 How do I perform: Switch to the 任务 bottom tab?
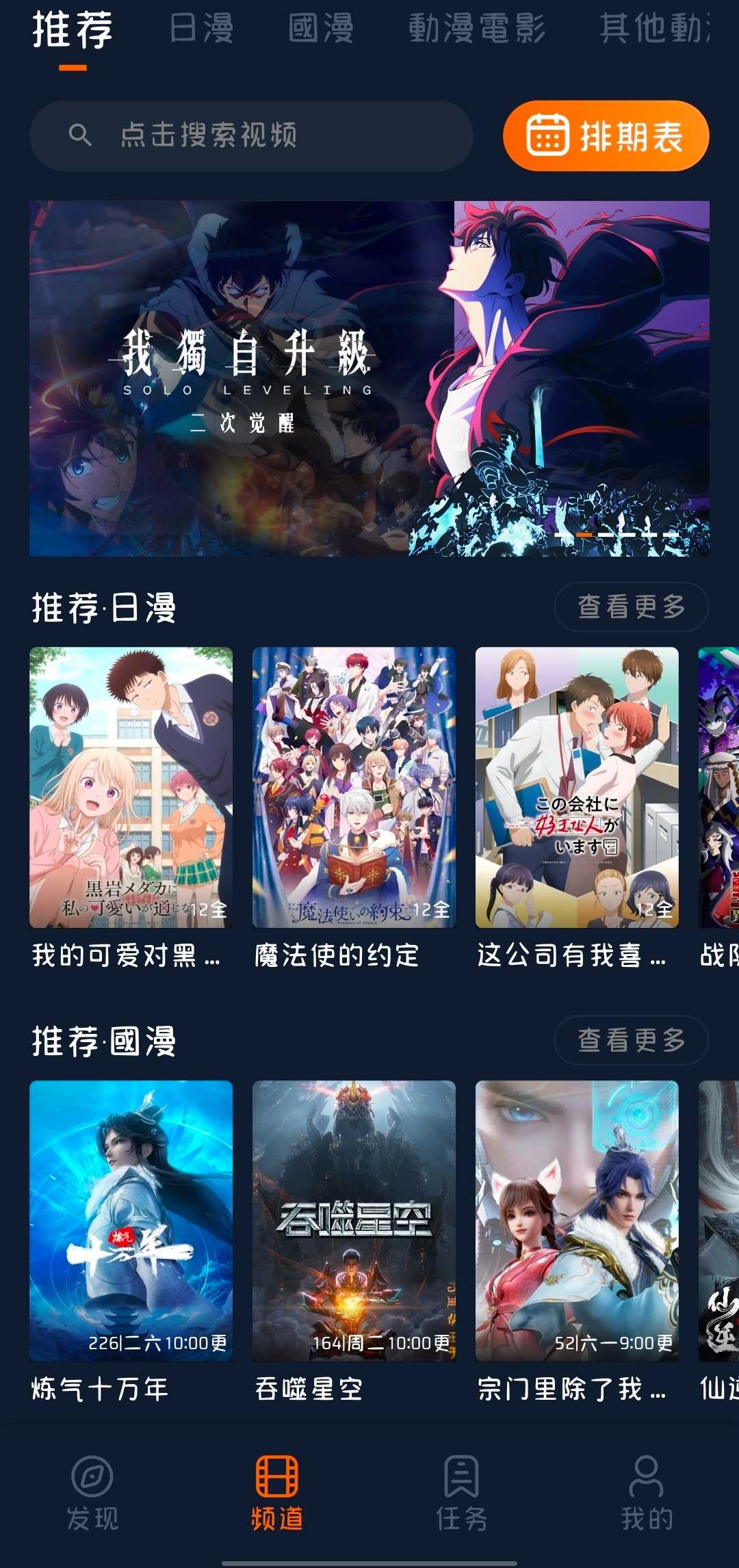pos(462,1493)
